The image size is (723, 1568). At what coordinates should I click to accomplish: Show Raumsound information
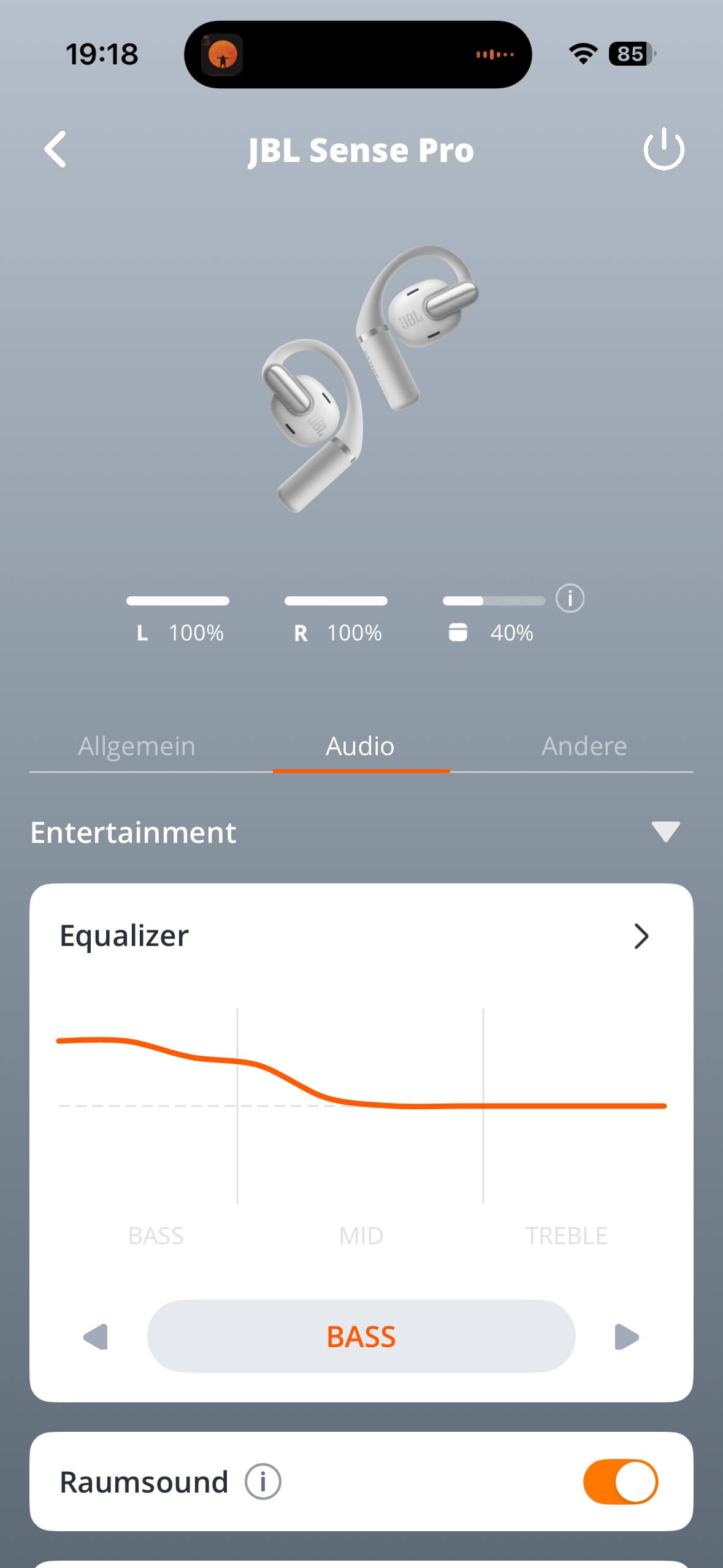point(263,1482)
